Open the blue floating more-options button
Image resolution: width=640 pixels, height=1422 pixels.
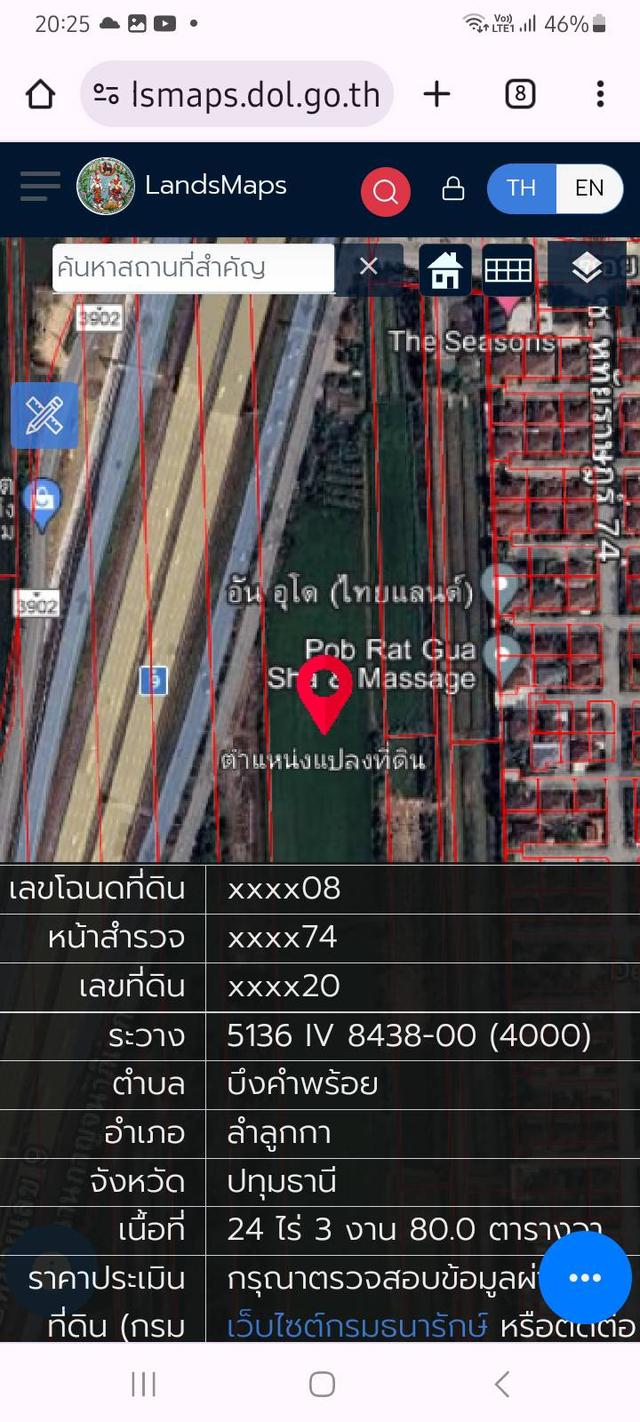coord(585,1277)
